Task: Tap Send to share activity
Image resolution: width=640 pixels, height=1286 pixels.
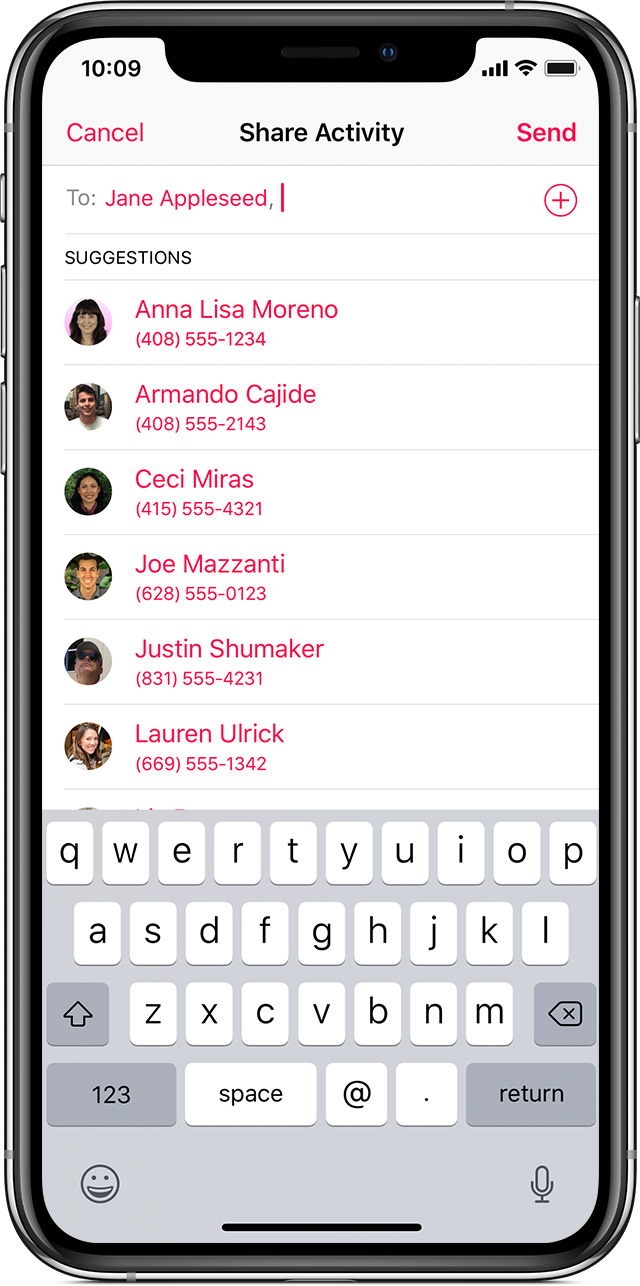Action: pos(546,133)
